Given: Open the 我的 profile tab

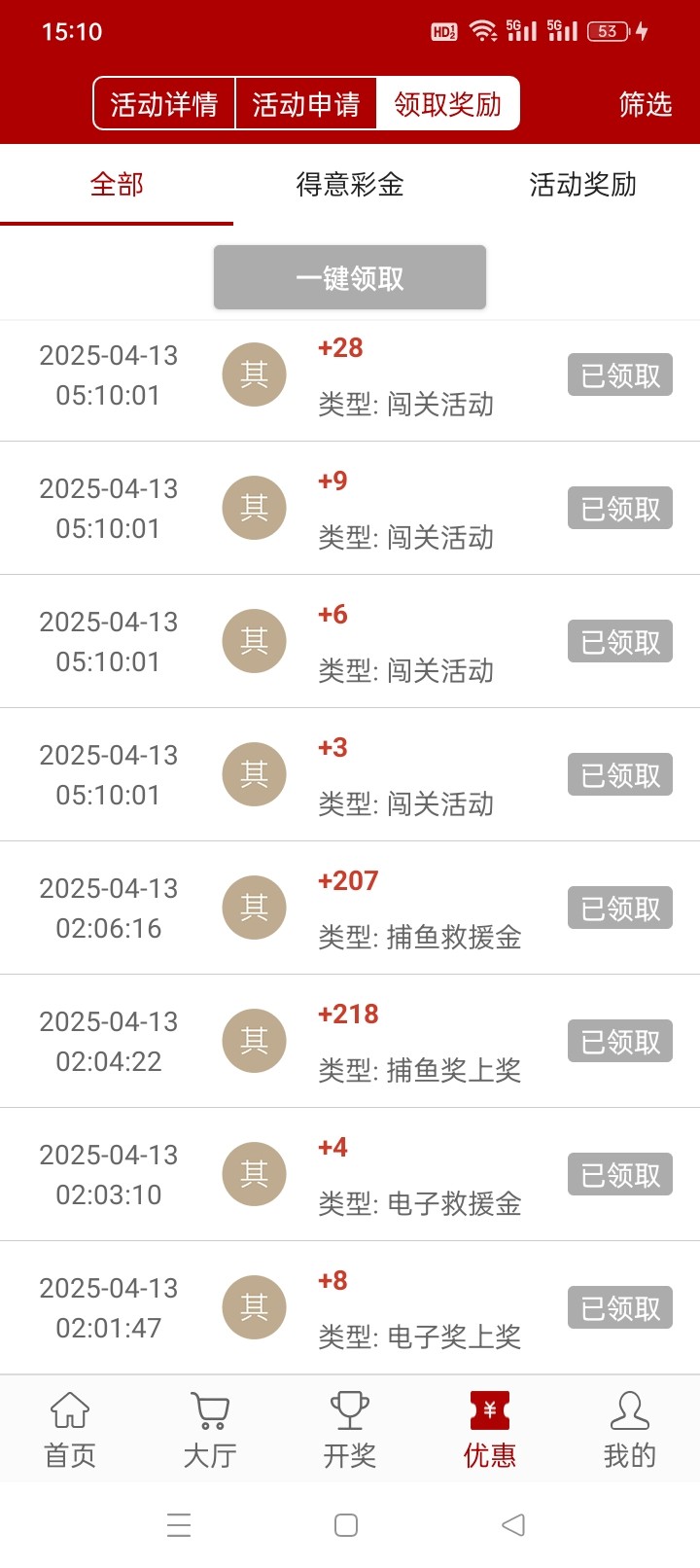Looking at the screenshot, I should (630, 1429).
